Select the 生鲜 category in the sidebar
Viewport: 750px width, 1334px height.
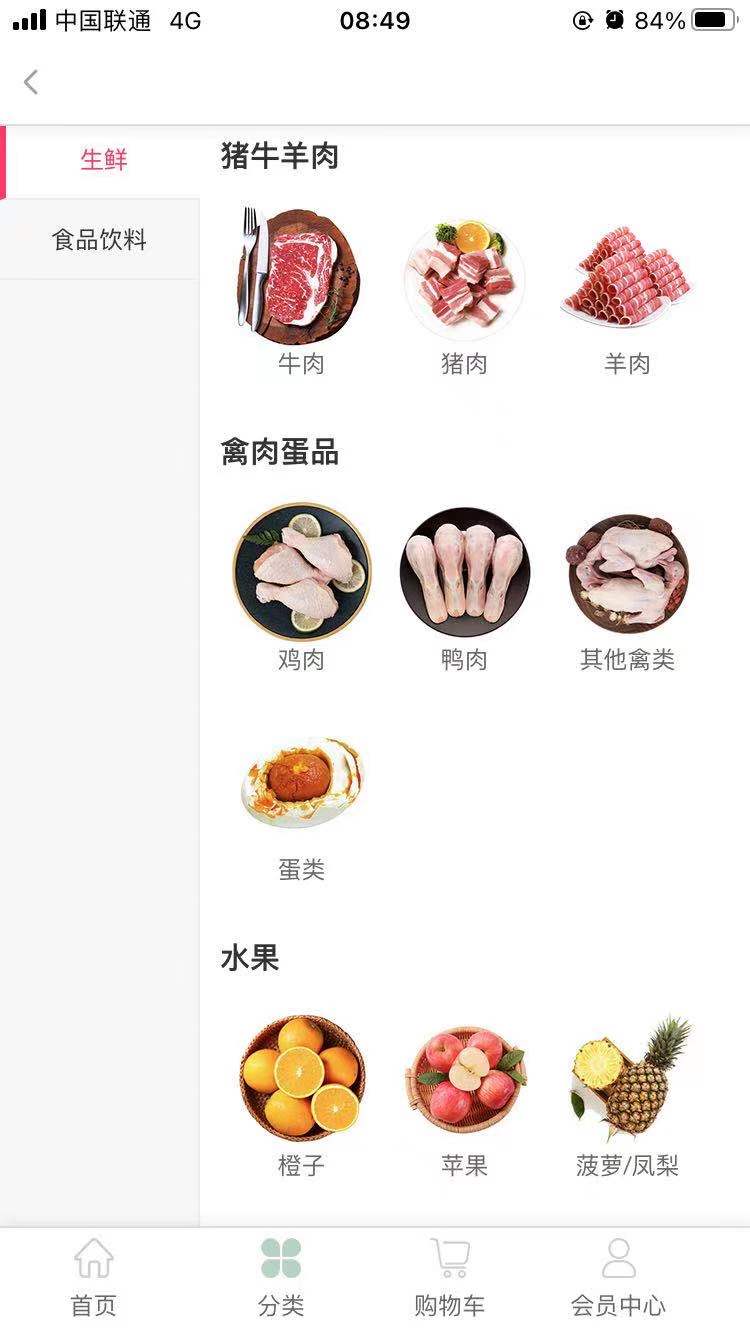pos(103,160)
